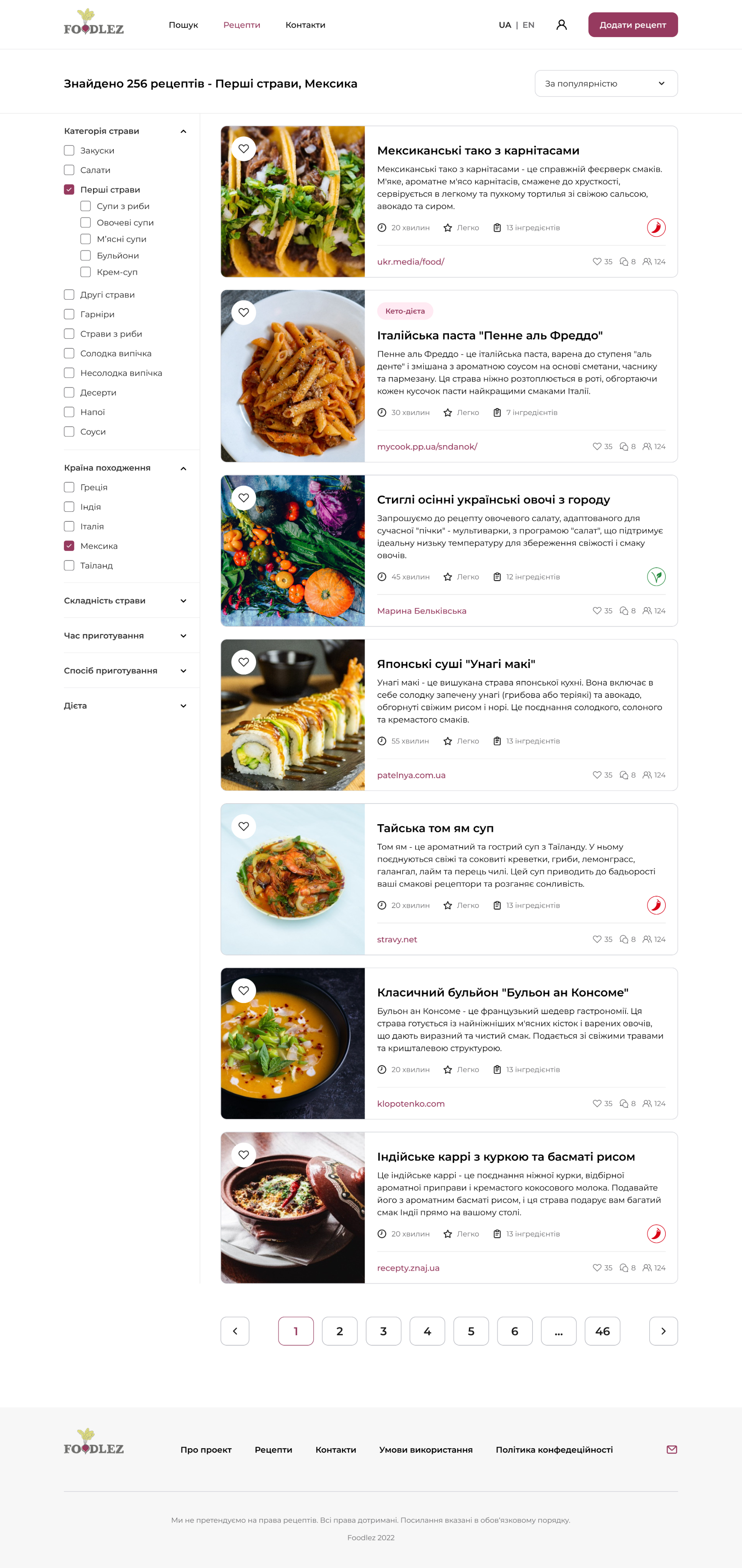This screenshot has height=1568, width=742.
Task: Open the Японські суші "Унагі макі" recipe
Action: pos(456,663)
